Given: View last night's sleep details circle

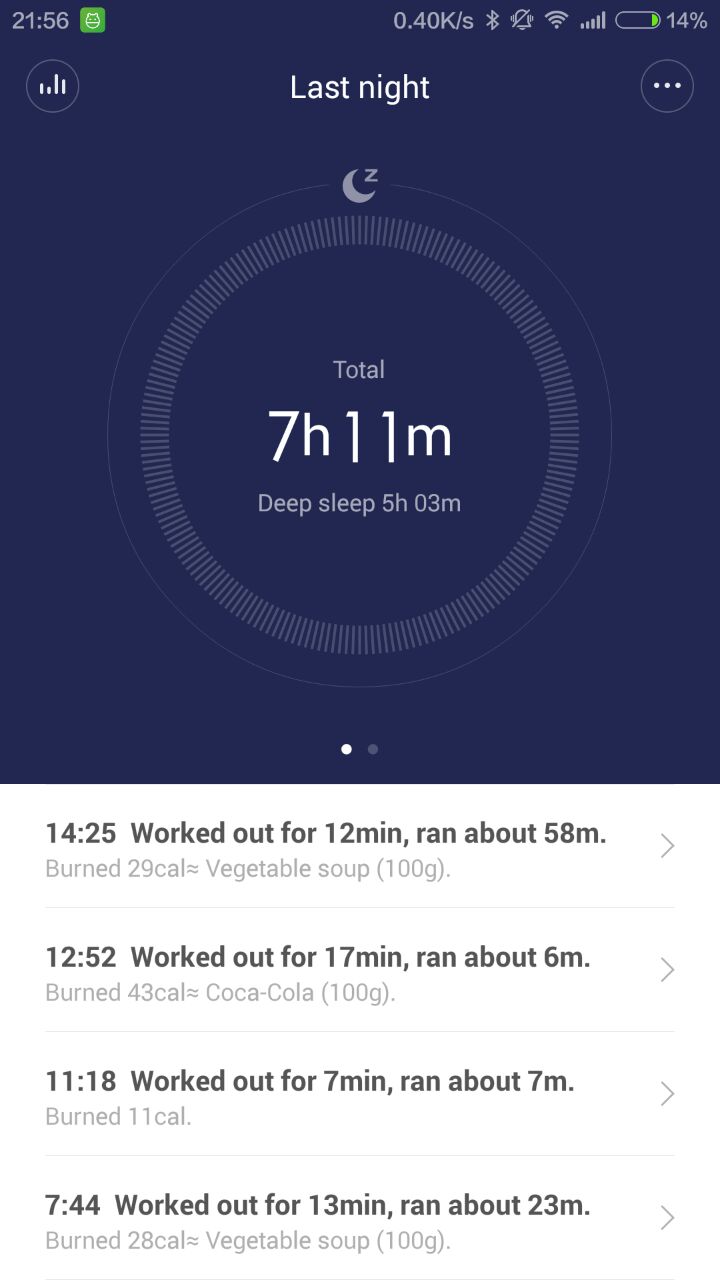Looking at the screenshot, I should click(x=359, y=436).
